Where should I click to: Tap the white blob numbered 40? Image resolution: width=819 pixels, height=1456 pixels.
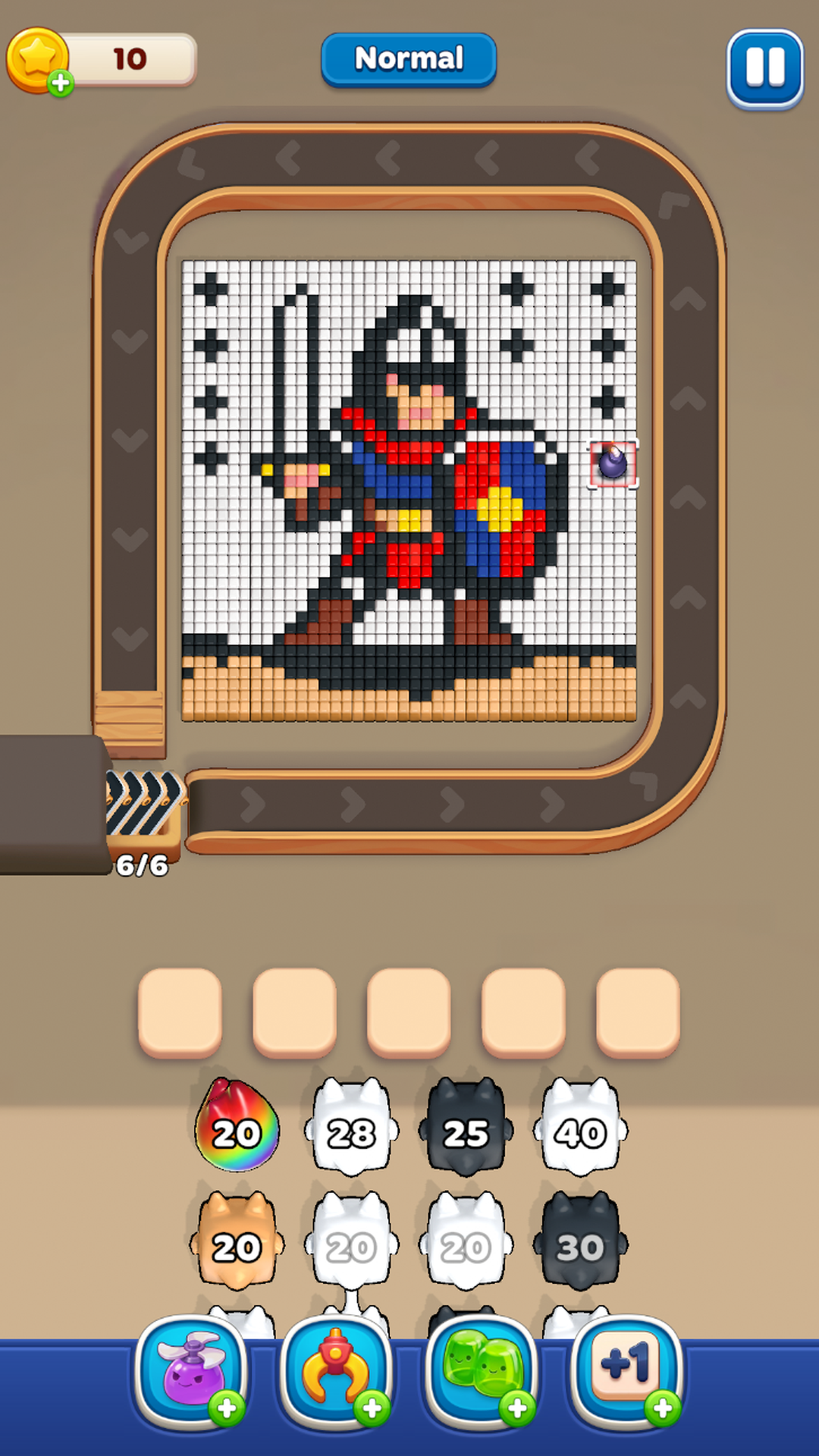click(x=580, y=1129)
